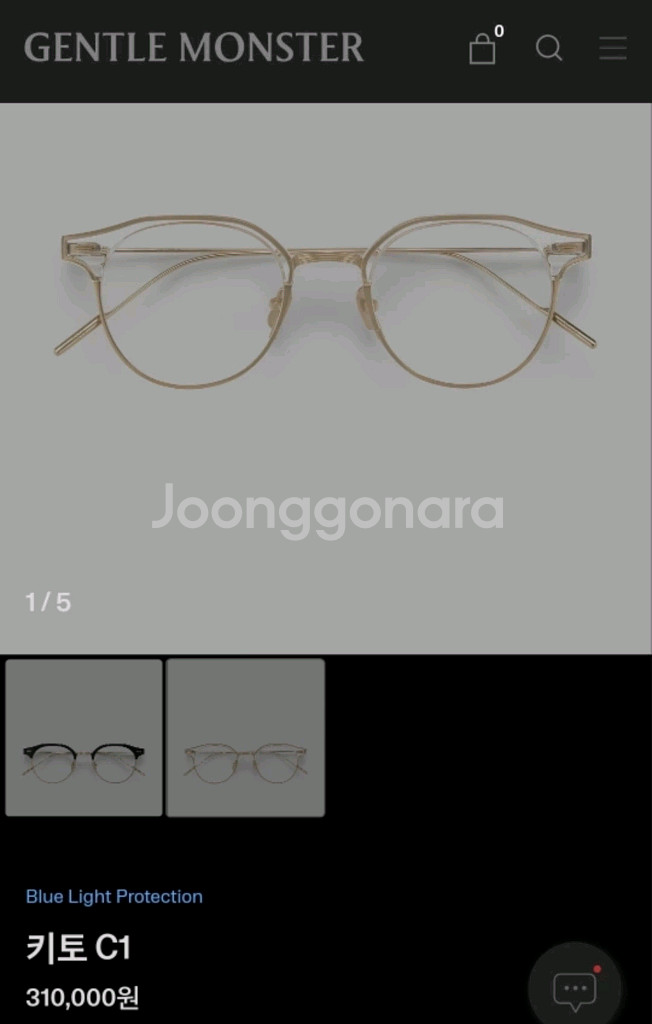Open the search magnifier

549,48
